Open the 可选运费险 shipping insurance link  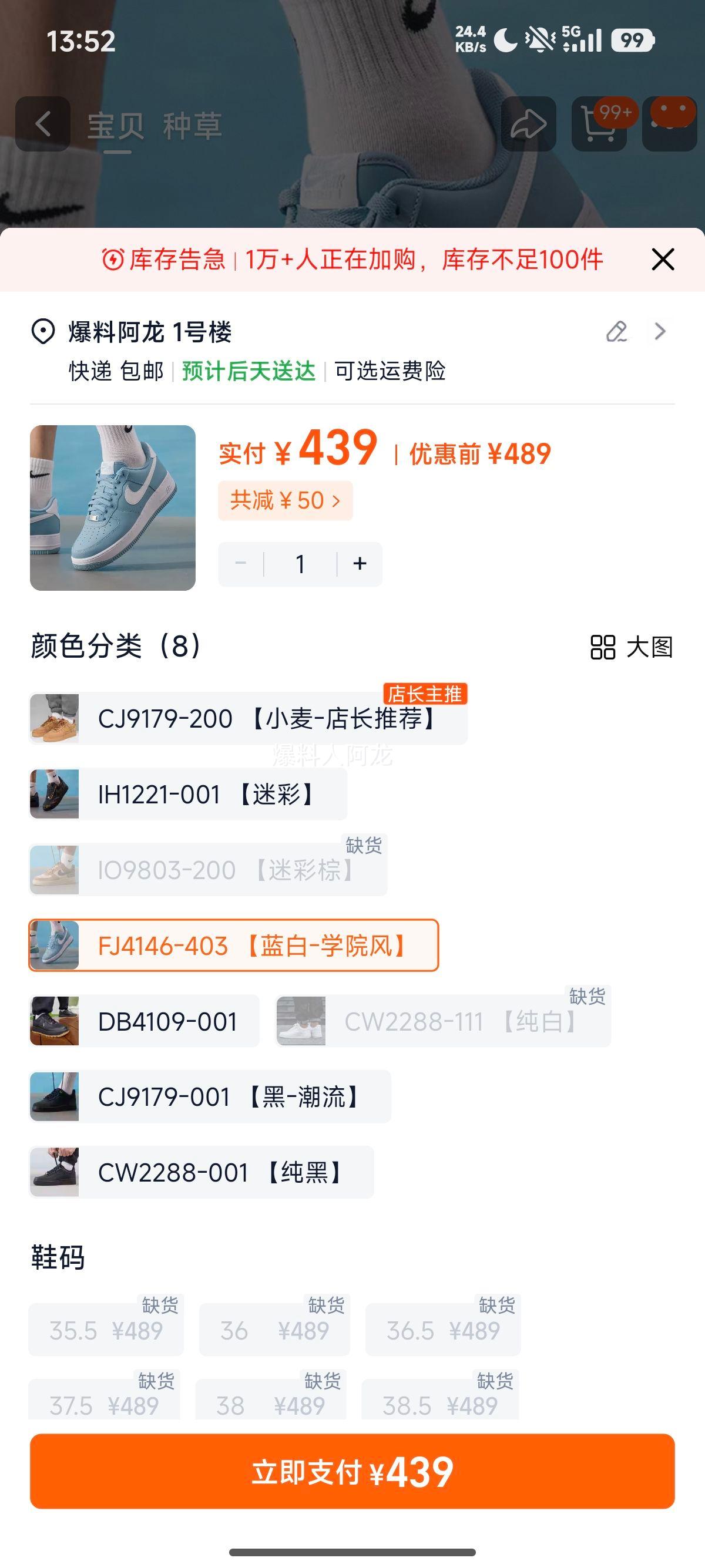[x=390, y=373]
